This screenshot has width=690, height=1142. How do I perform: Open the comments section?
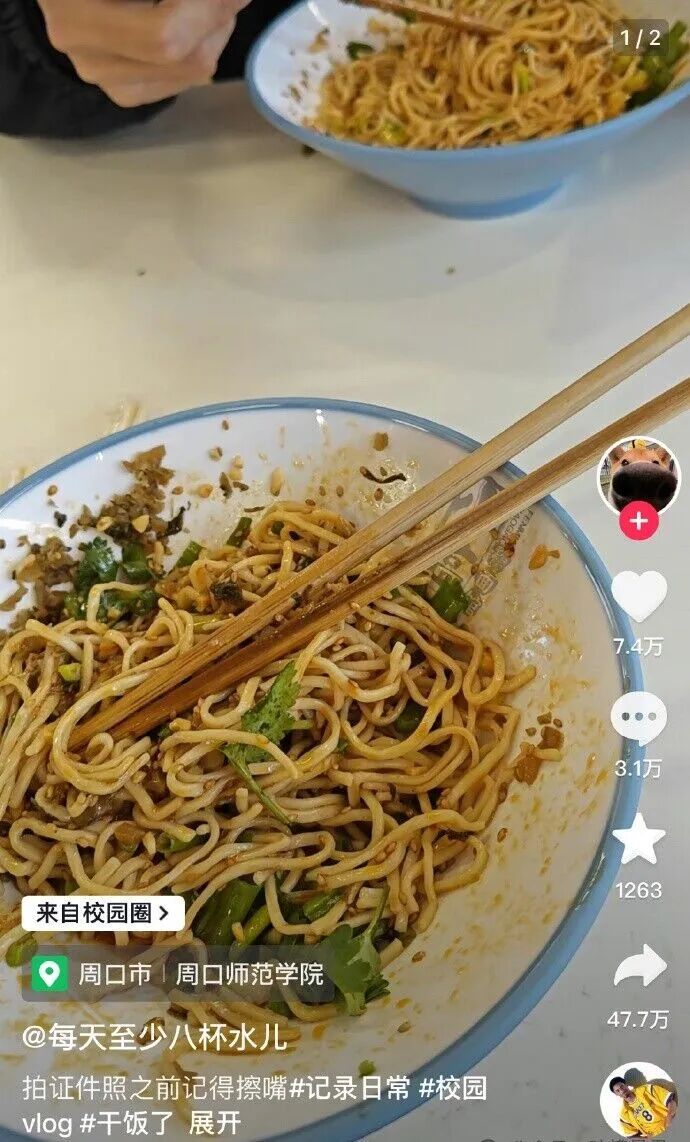(639, 717)
